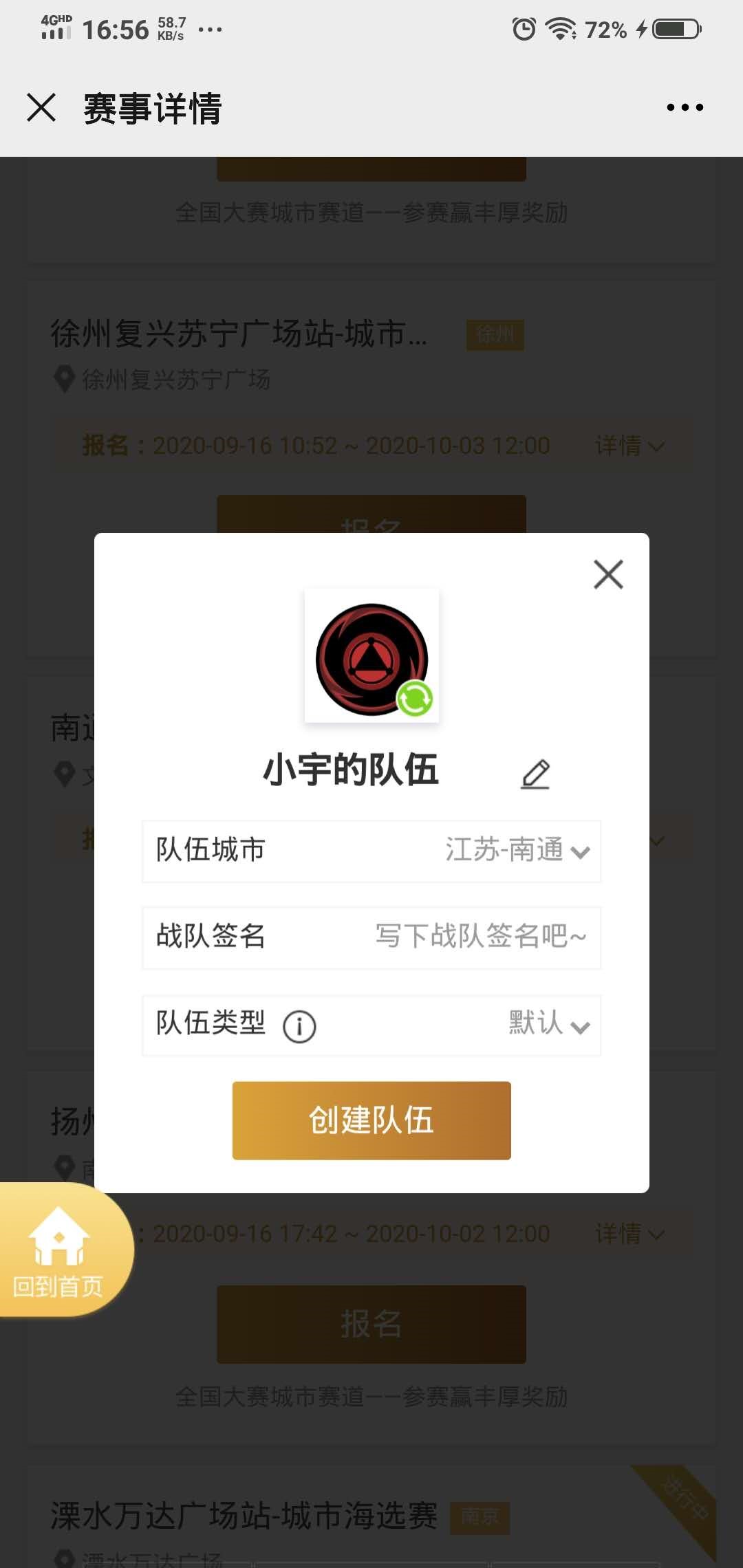Close the 赛事详情 page
743x1568 pixels.
41,108
